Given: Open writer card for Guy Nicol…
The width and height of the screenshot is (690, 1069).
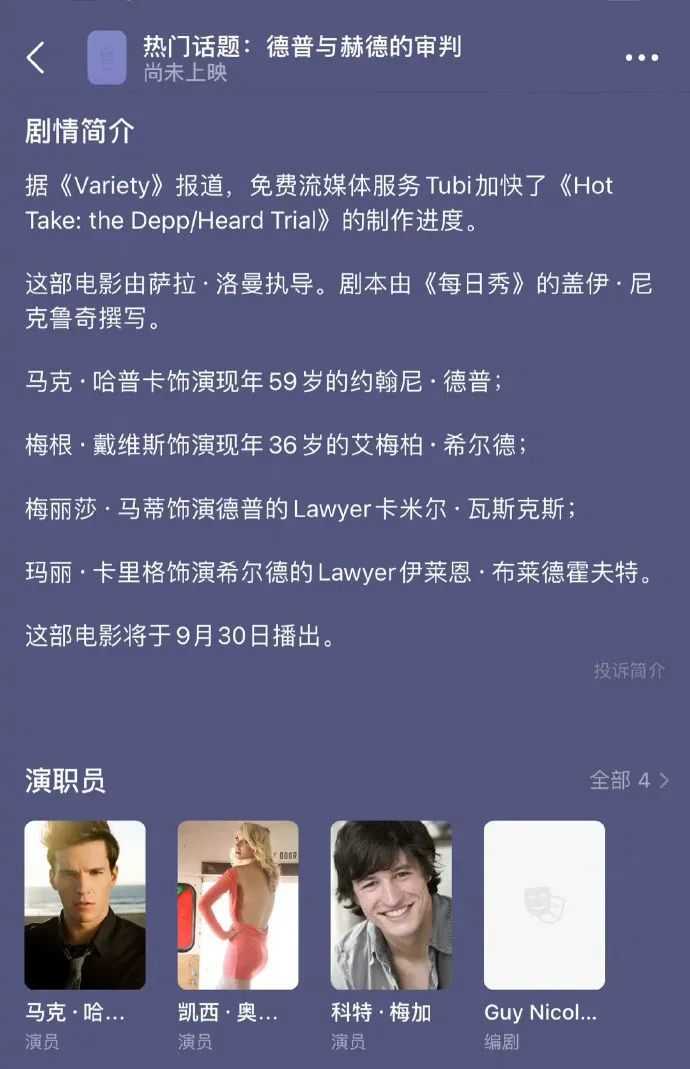Looking at the screenshot, I should point(544,905).
